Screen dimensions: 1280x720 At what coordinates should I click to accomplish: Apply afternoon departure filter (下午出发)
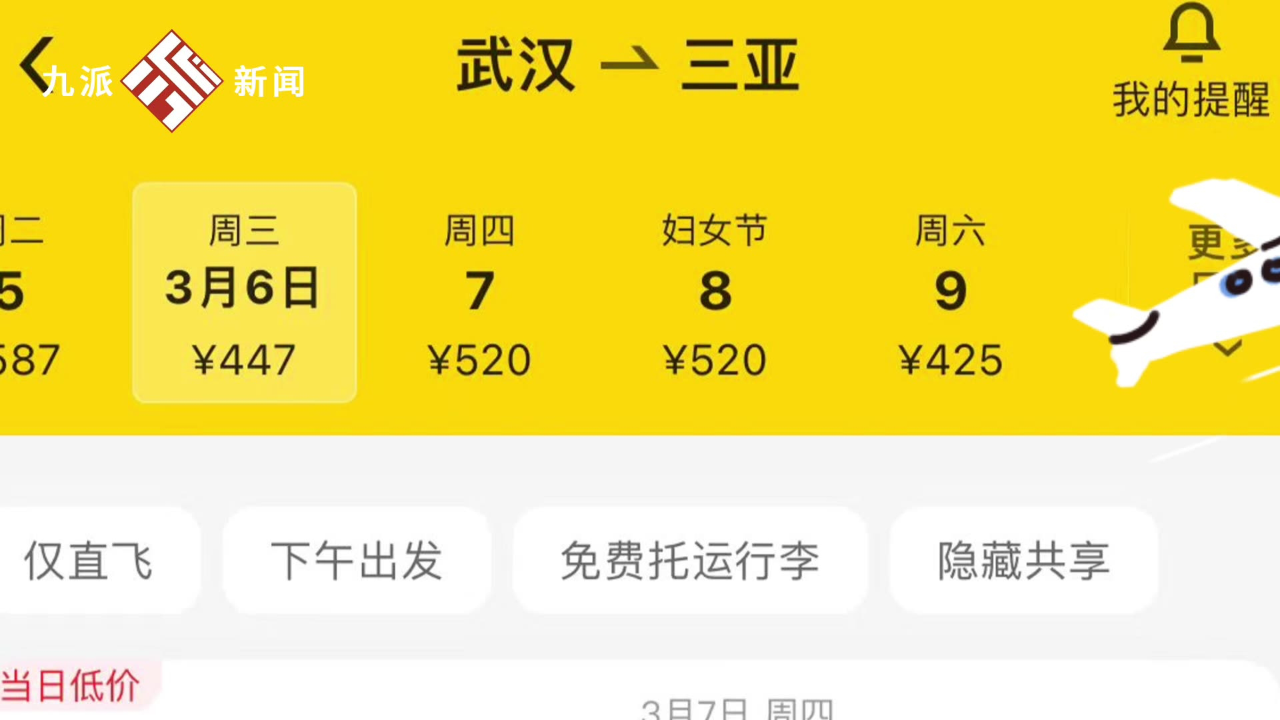(356, 561)
